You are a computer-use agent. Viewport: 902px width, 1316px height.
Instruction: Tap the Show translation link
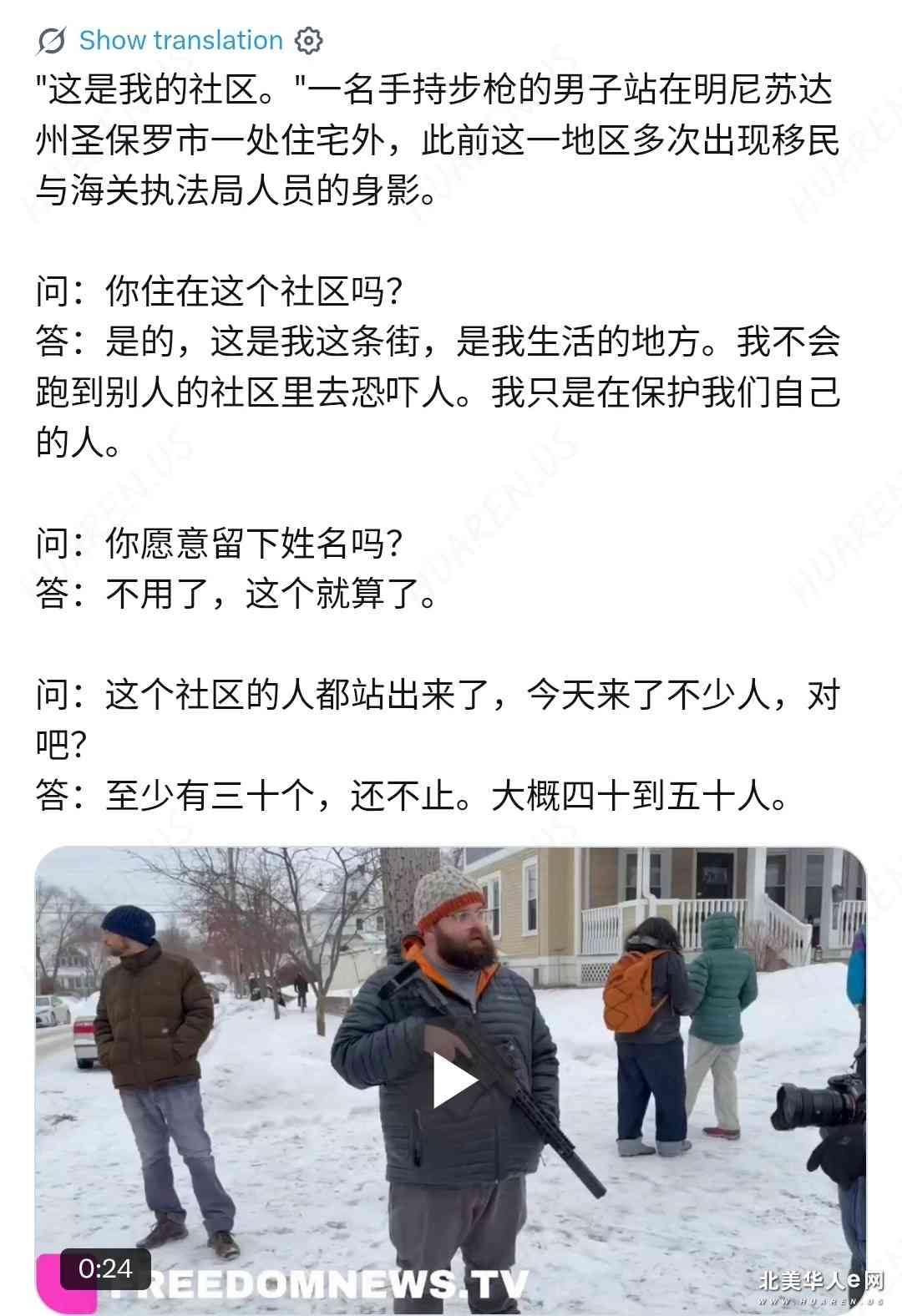(180, 40)
